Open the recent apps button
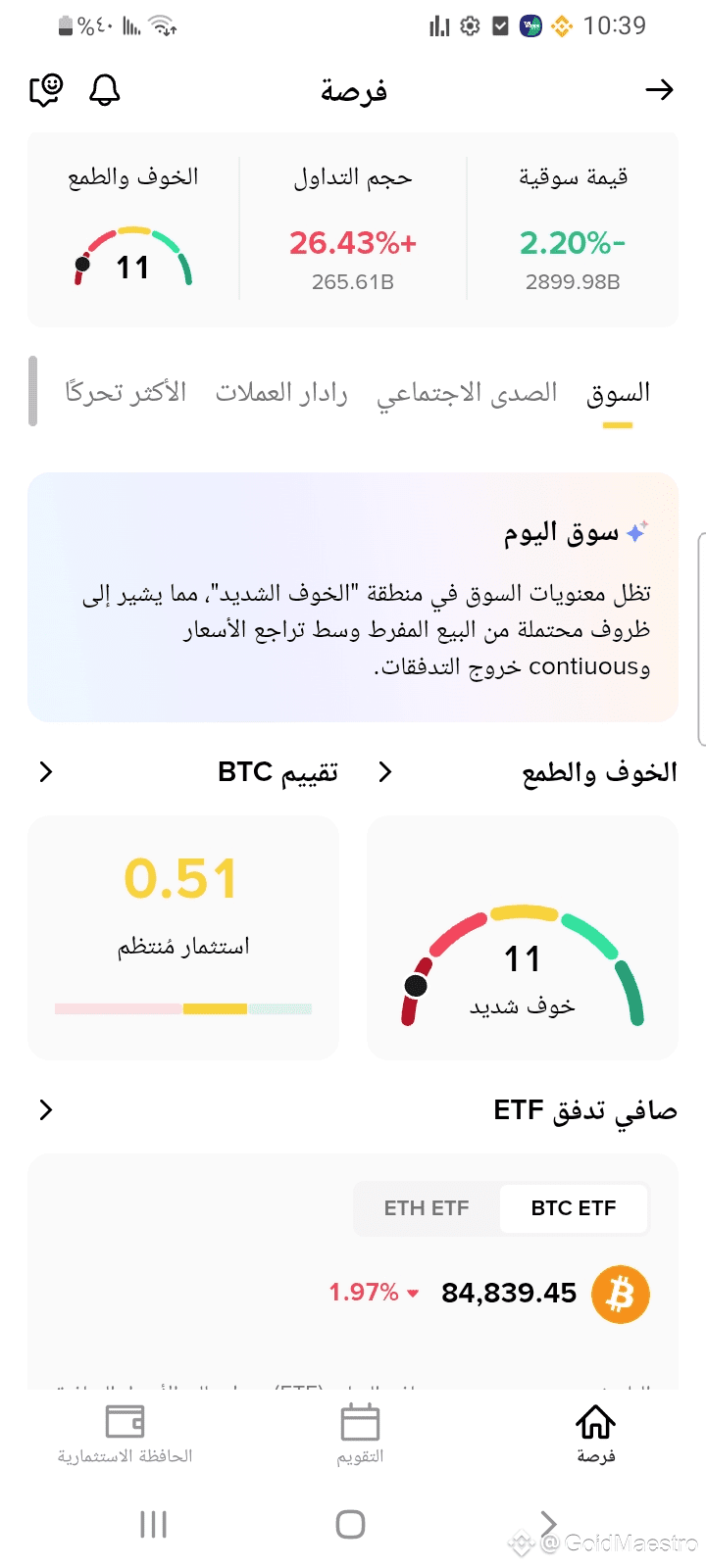This screenshot has height=1568, width=706. [x=153, y=1524]
